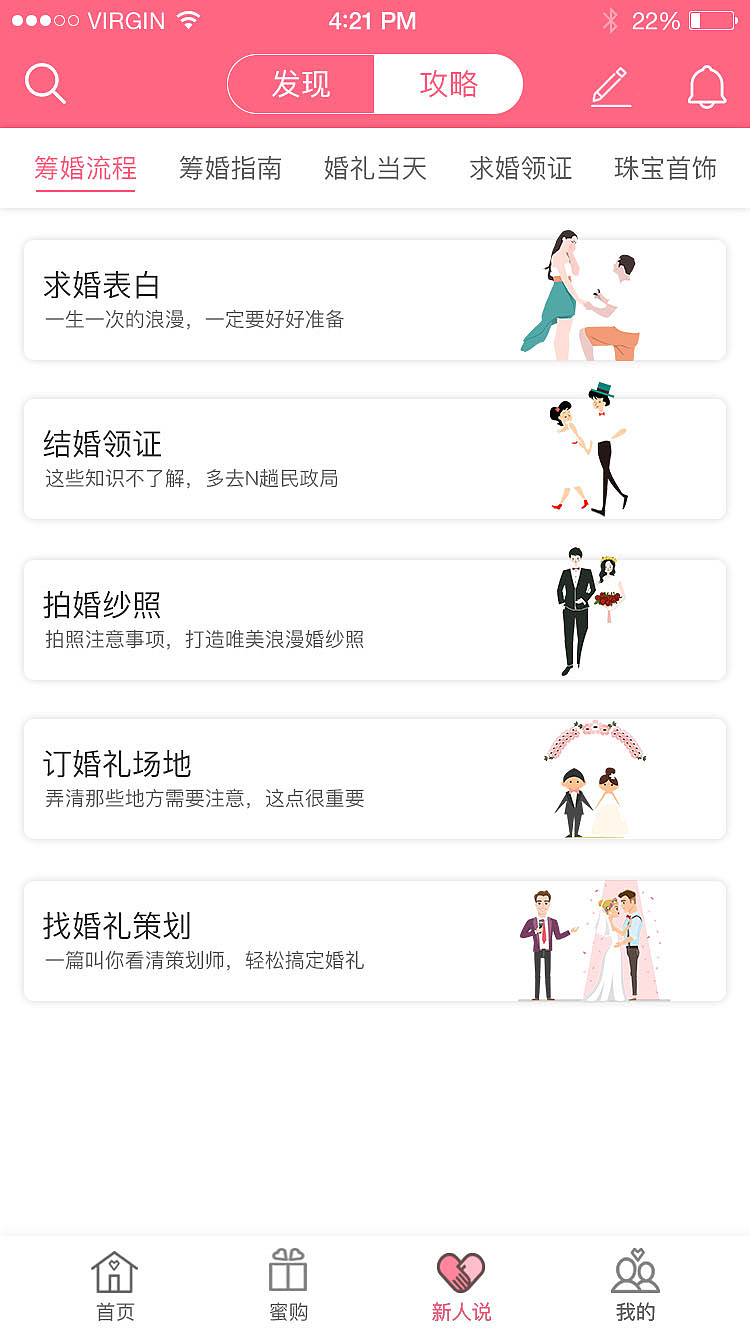
Task: Open 我的 profile icon
Action: click(635, 1270)
